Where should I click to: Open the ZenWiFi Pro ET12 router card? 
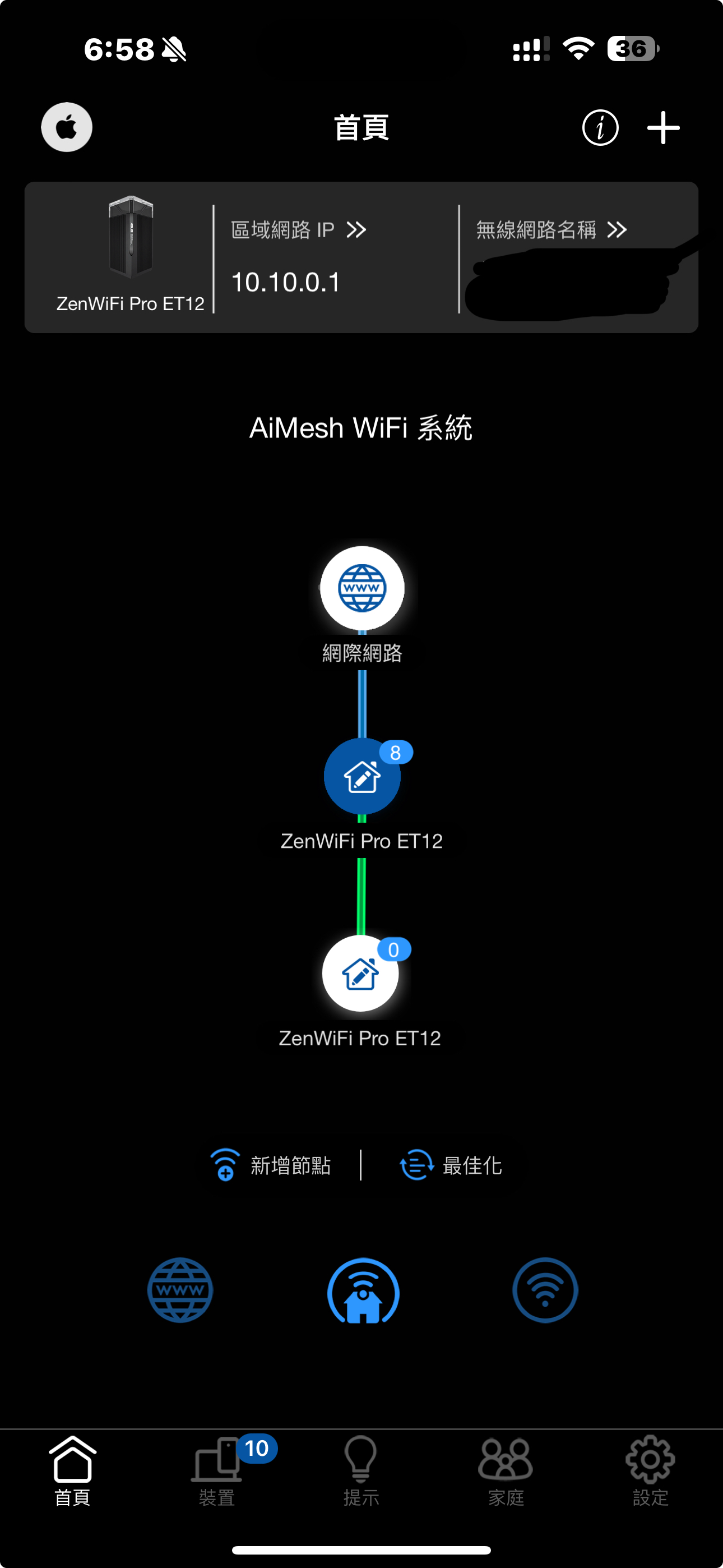click(130, 256)
